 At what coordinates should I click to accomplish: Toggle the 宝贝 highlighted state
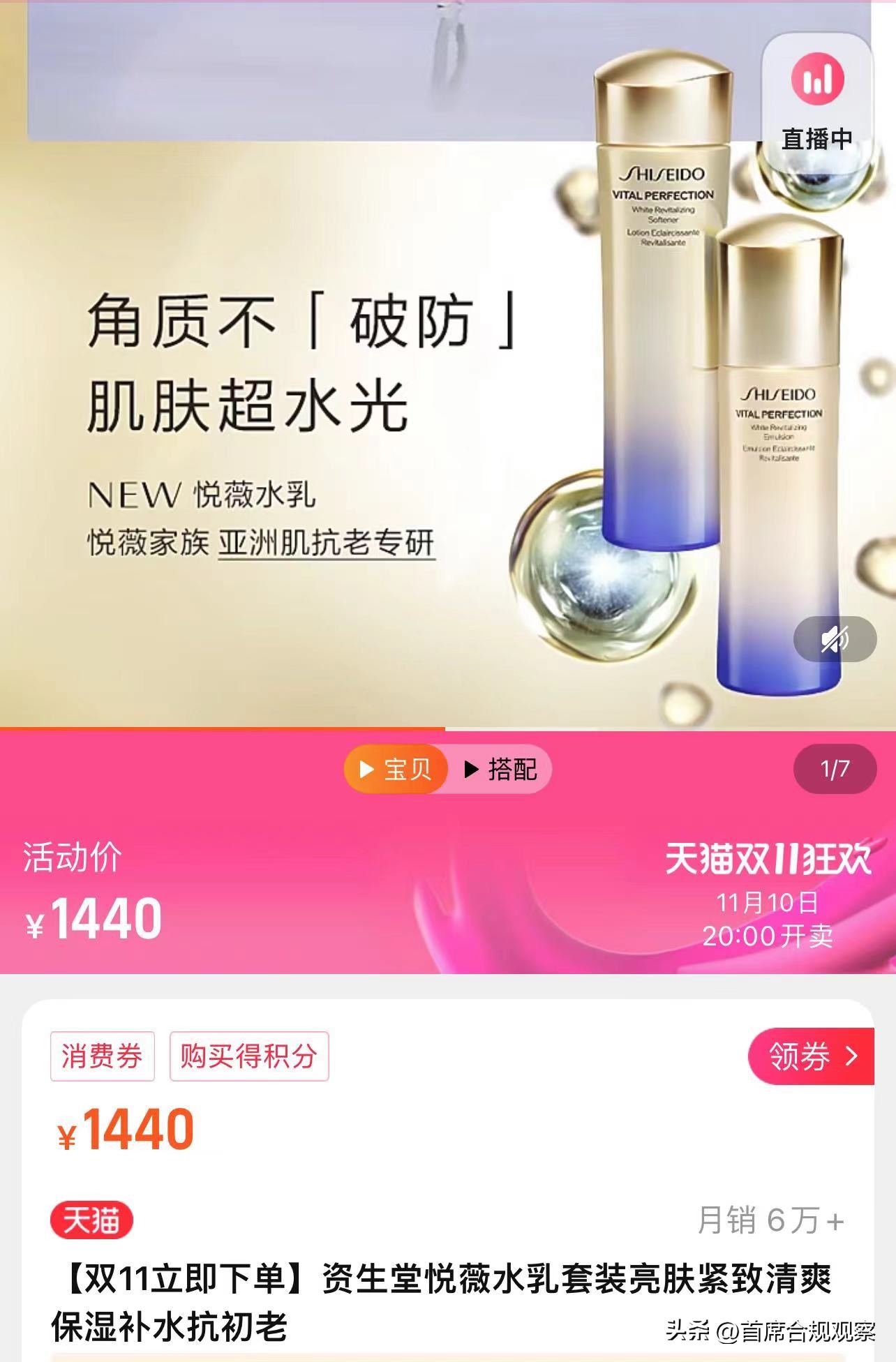pos(394,768)
